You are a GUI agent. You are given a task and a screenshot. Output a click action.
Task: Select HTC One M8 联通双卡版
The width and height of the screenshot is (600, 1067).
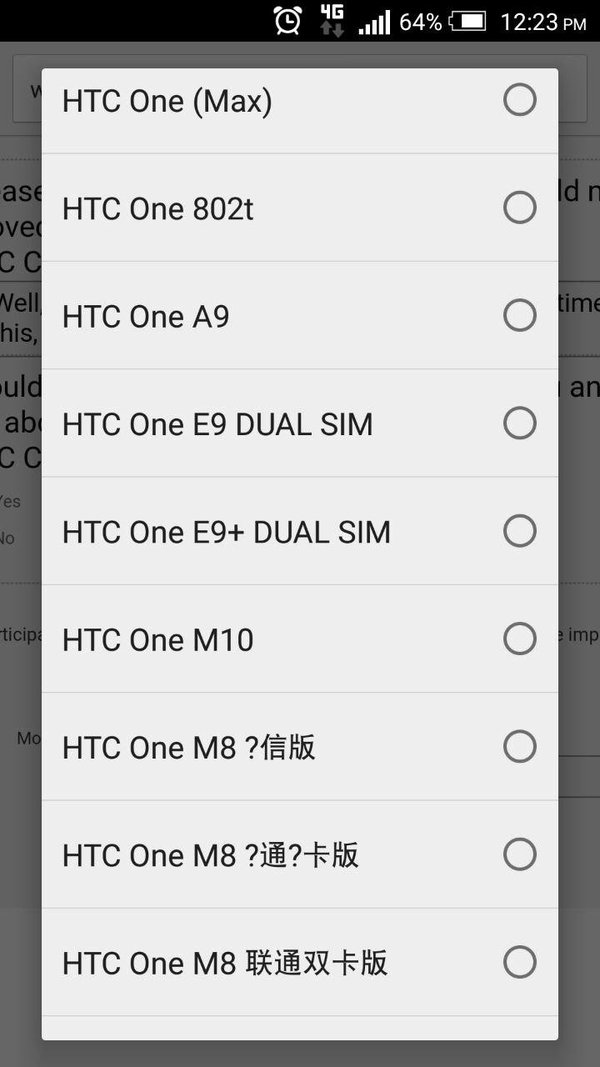point(519,963)
